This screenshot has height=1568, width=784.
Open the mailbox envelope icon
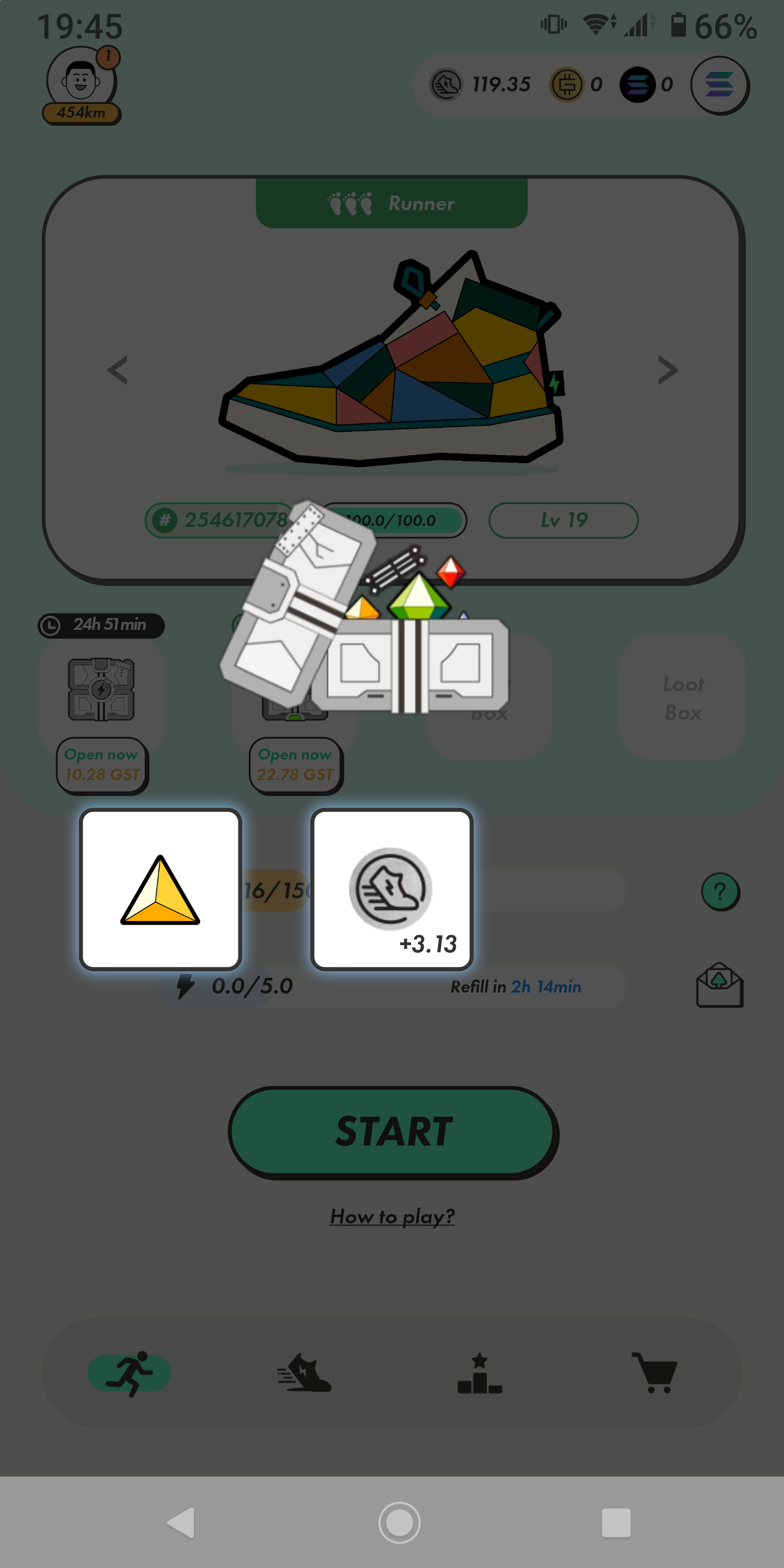point(719,985)
